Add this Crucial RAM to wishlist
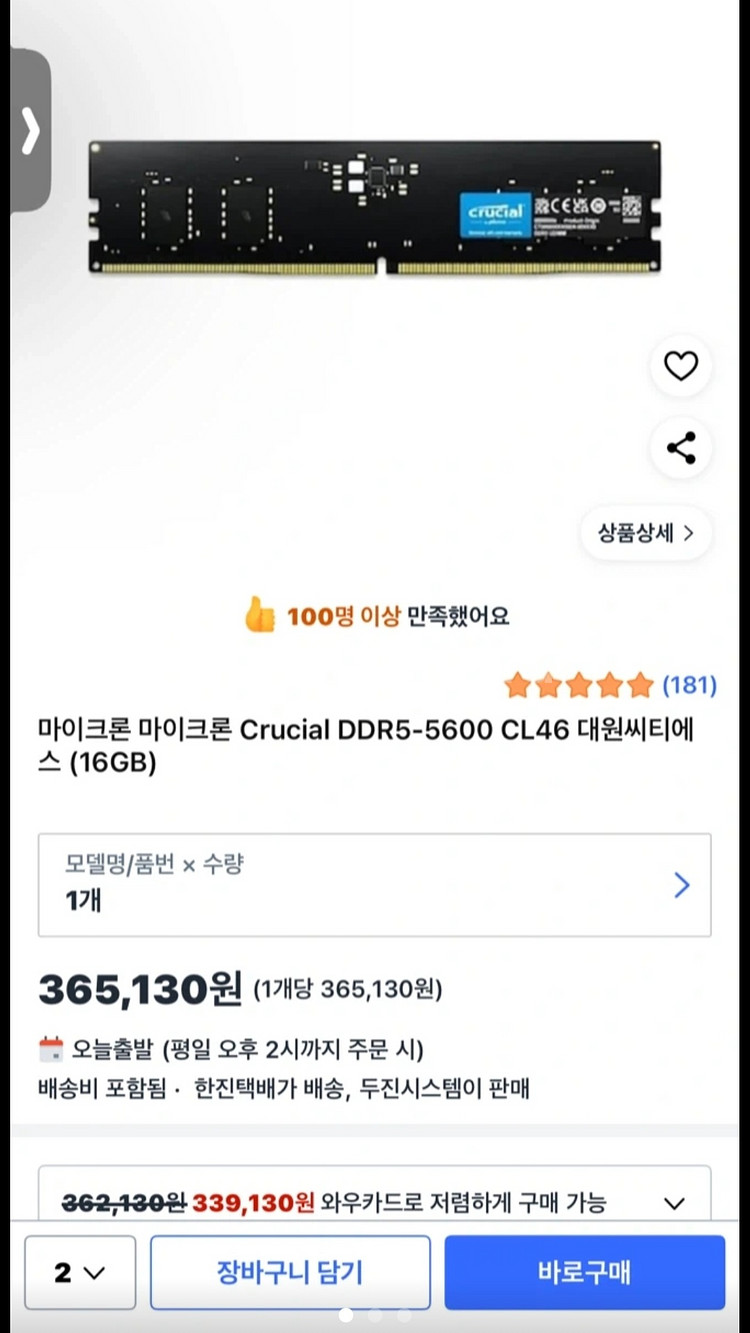The width and height of the screenshot is (750, 1333). pos(681,367)
